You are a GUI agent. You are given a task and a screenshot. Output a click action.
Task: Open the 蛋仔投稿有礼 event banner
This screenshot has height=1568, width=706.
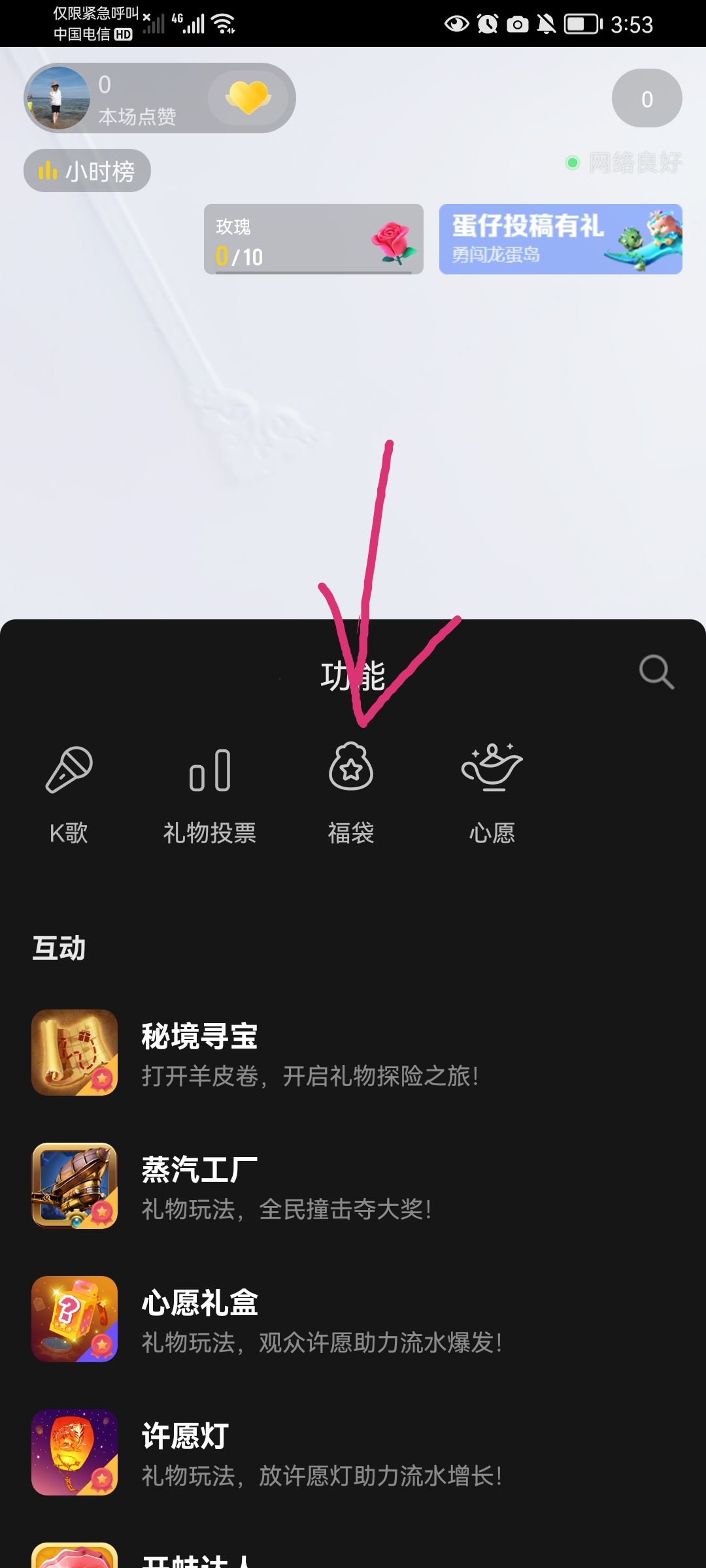pyautogui.click(x=559, y=240)
